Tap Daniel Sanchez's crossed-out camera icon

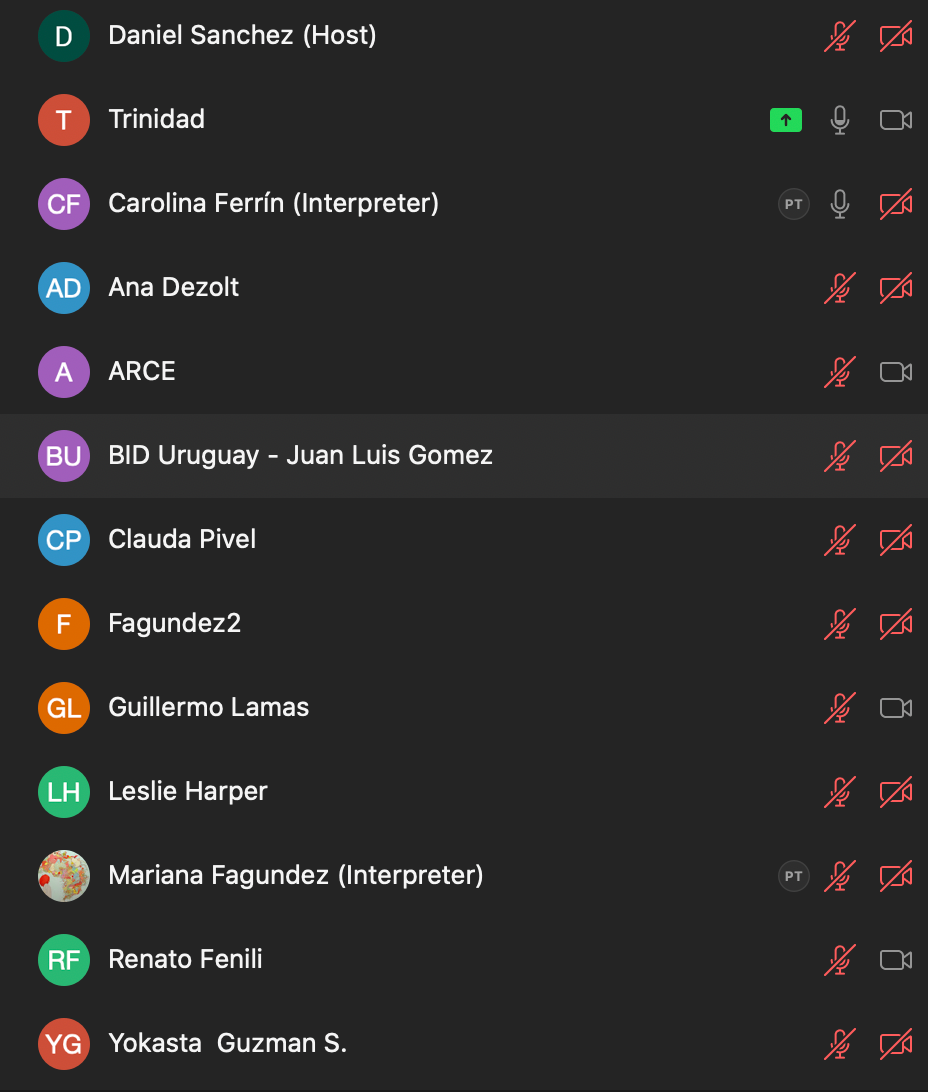[x=895, y=36]
